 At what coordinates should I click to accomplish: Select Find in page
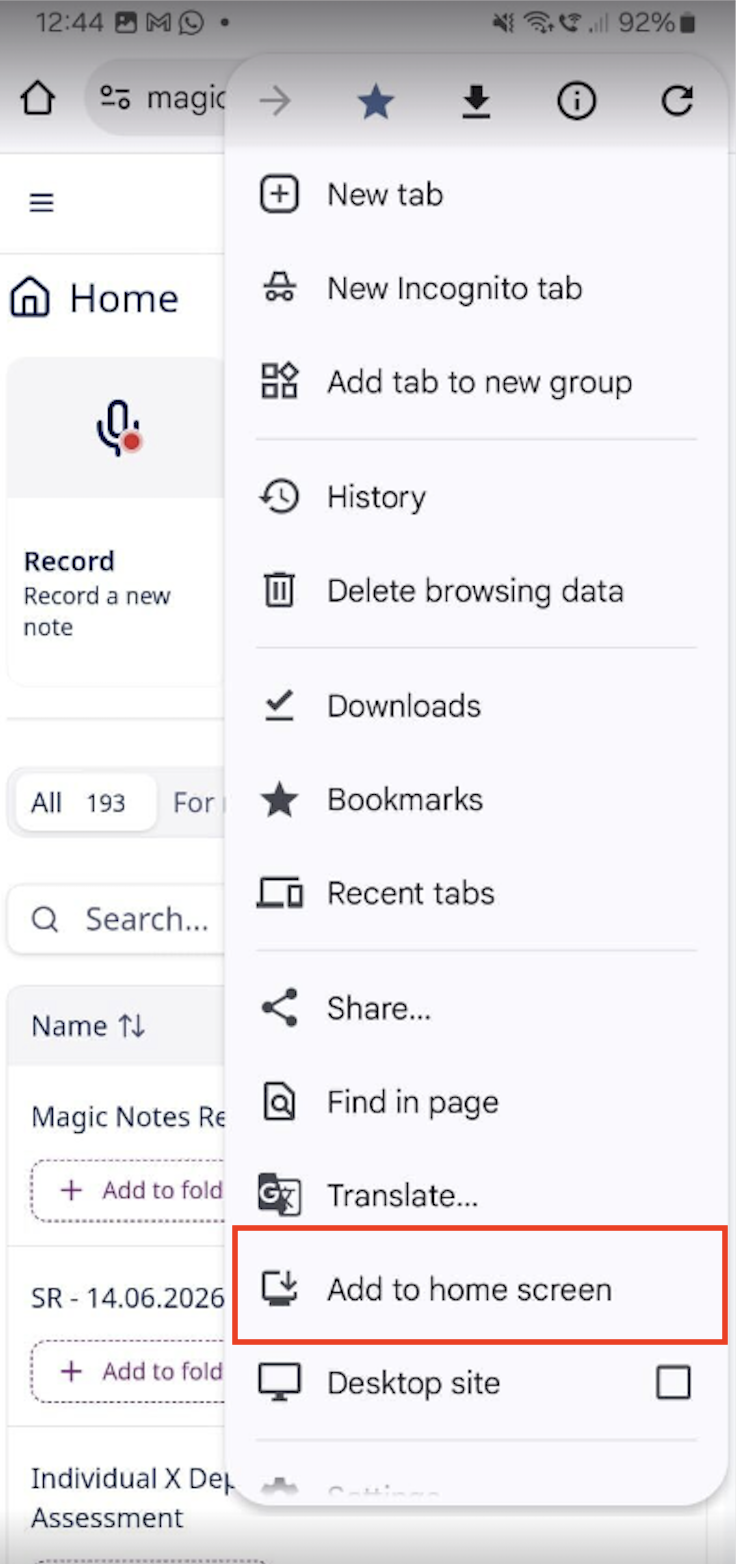(x=412, y=1102)
